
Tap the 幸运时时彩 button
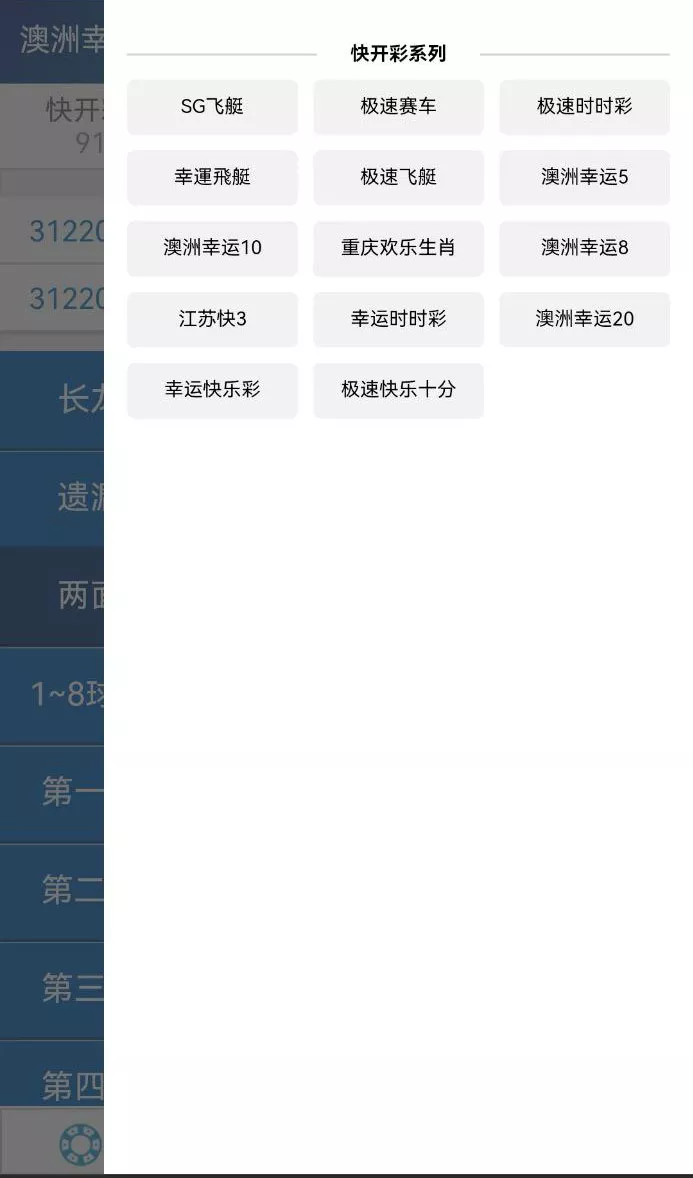(398, 319)
